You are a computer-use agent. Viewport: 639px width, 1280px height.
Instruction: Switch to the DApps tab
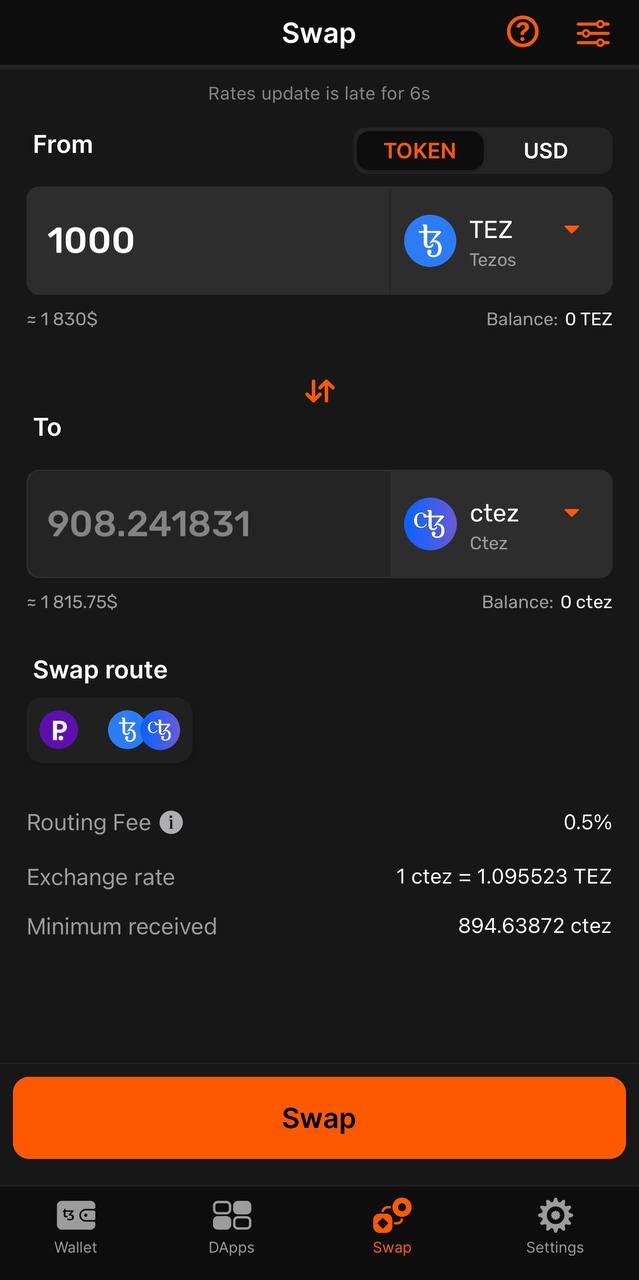[231, 1227]
